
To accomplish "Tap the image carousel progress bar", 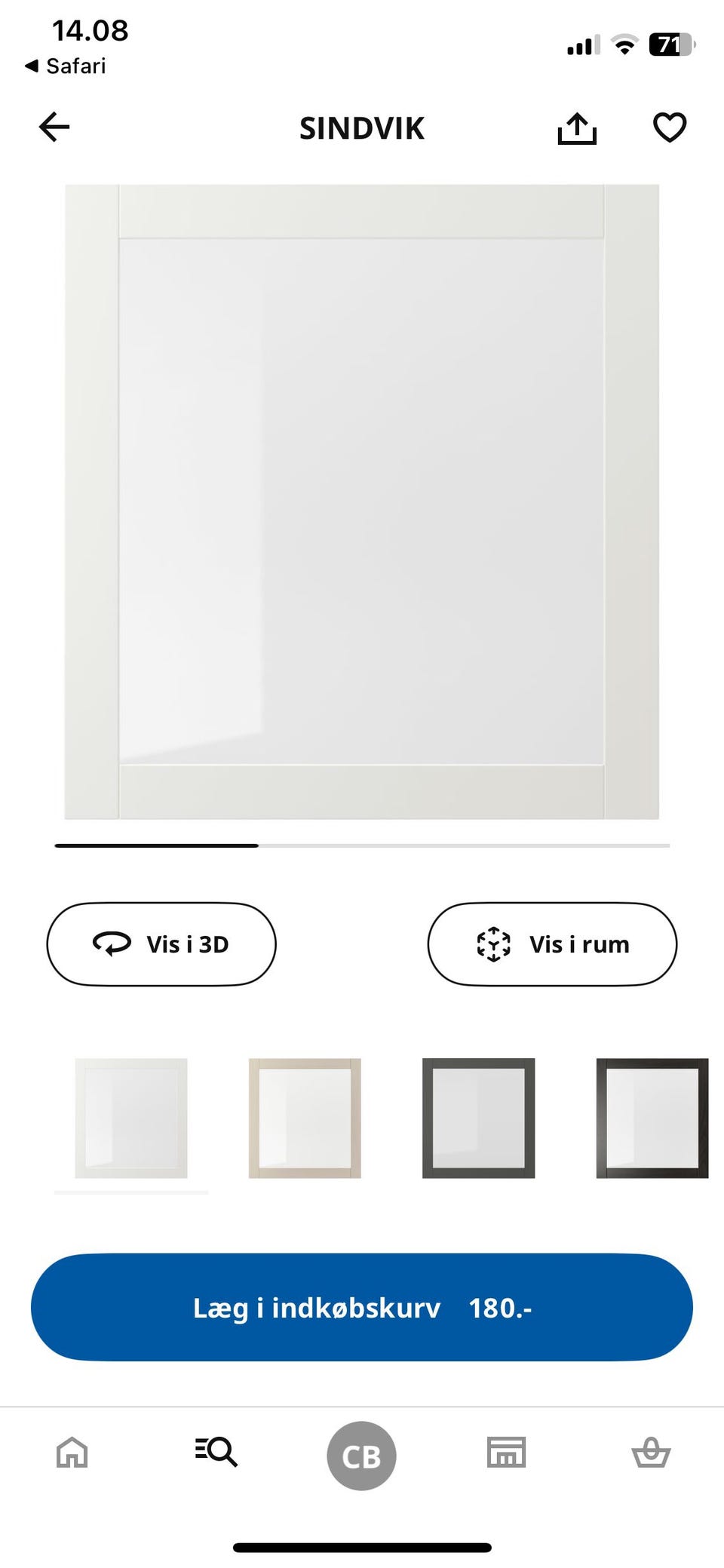I will 361,846.
